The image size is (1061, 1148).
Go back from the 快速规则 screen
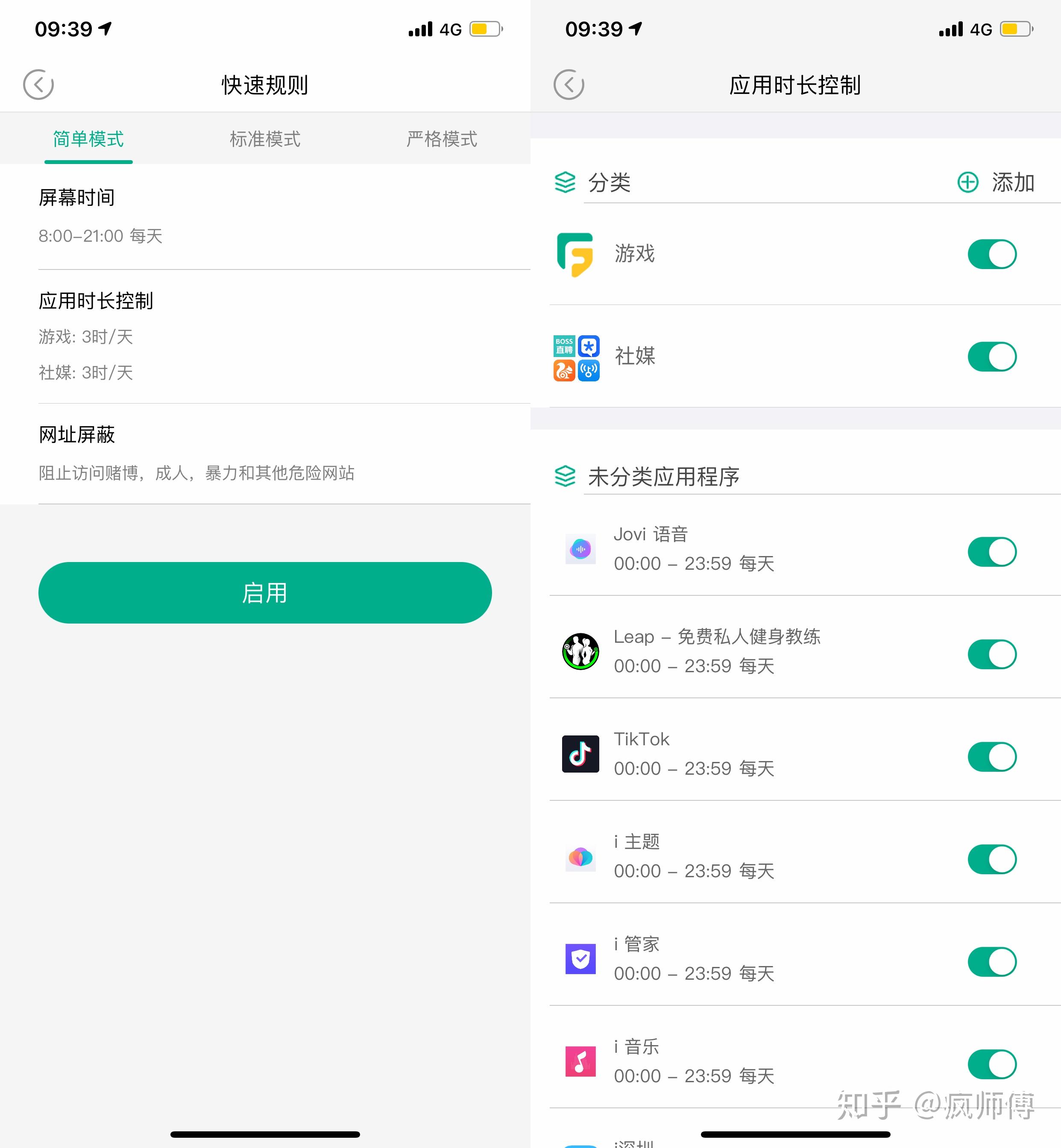point(38,85)
